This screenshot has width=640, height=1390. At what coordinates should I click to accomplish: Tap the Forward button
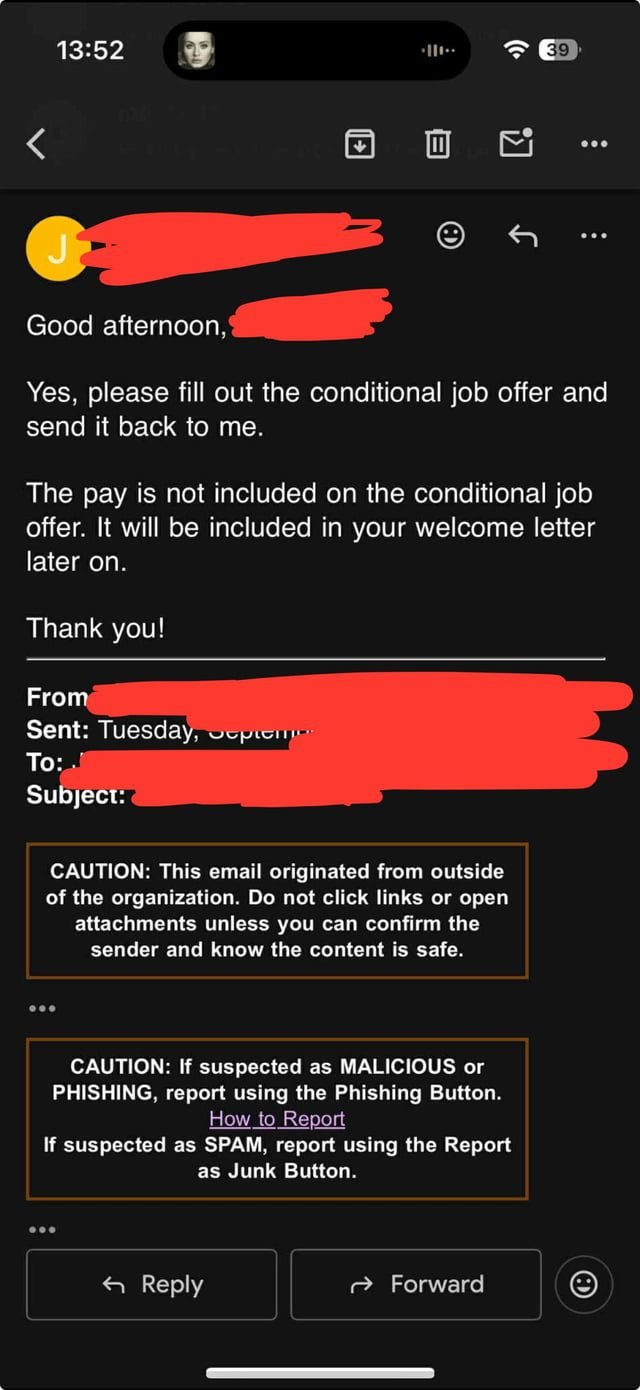416,1285
